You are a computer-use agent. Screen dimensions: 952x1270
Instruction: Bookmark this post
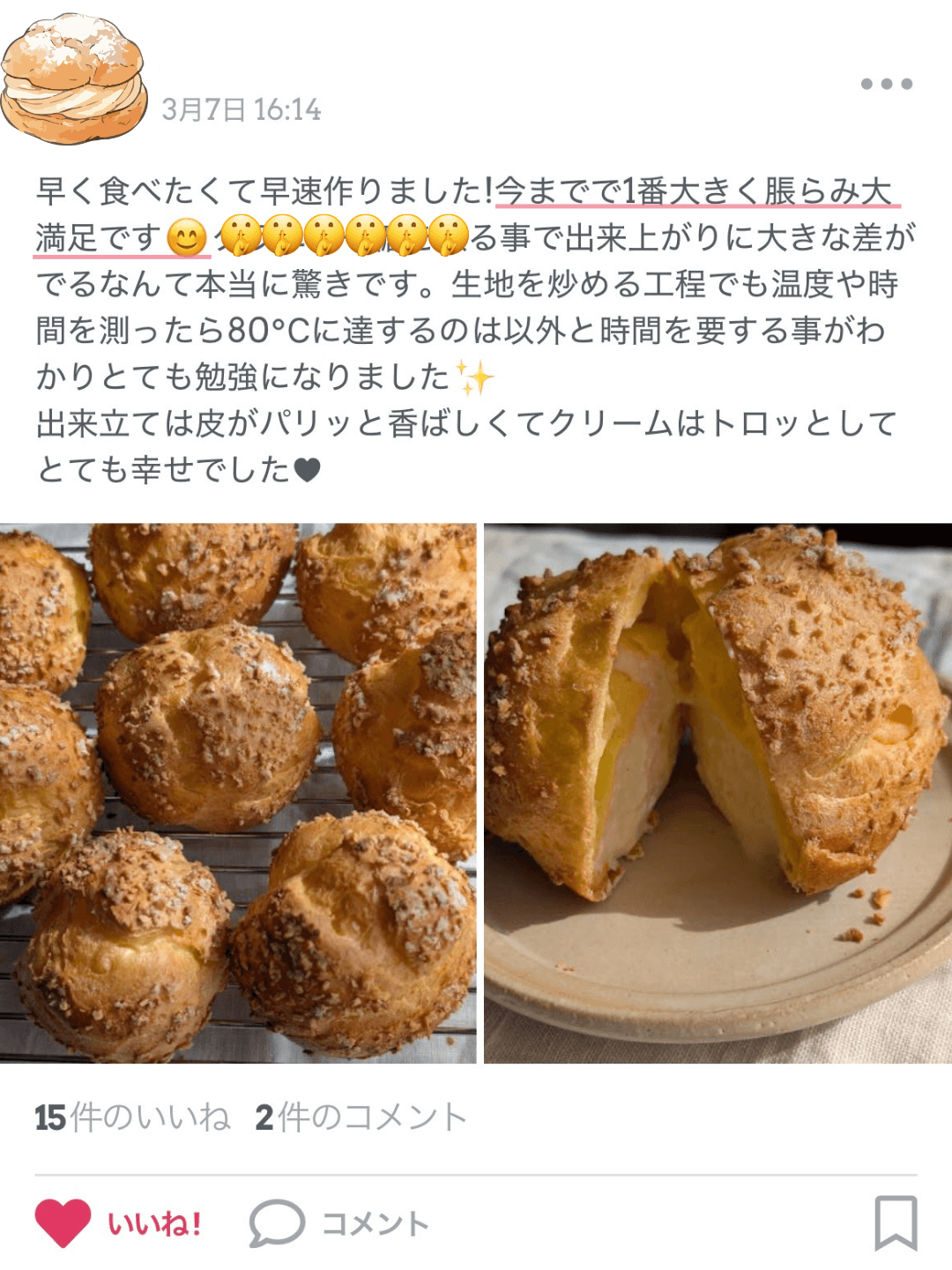coord(896,1223)
